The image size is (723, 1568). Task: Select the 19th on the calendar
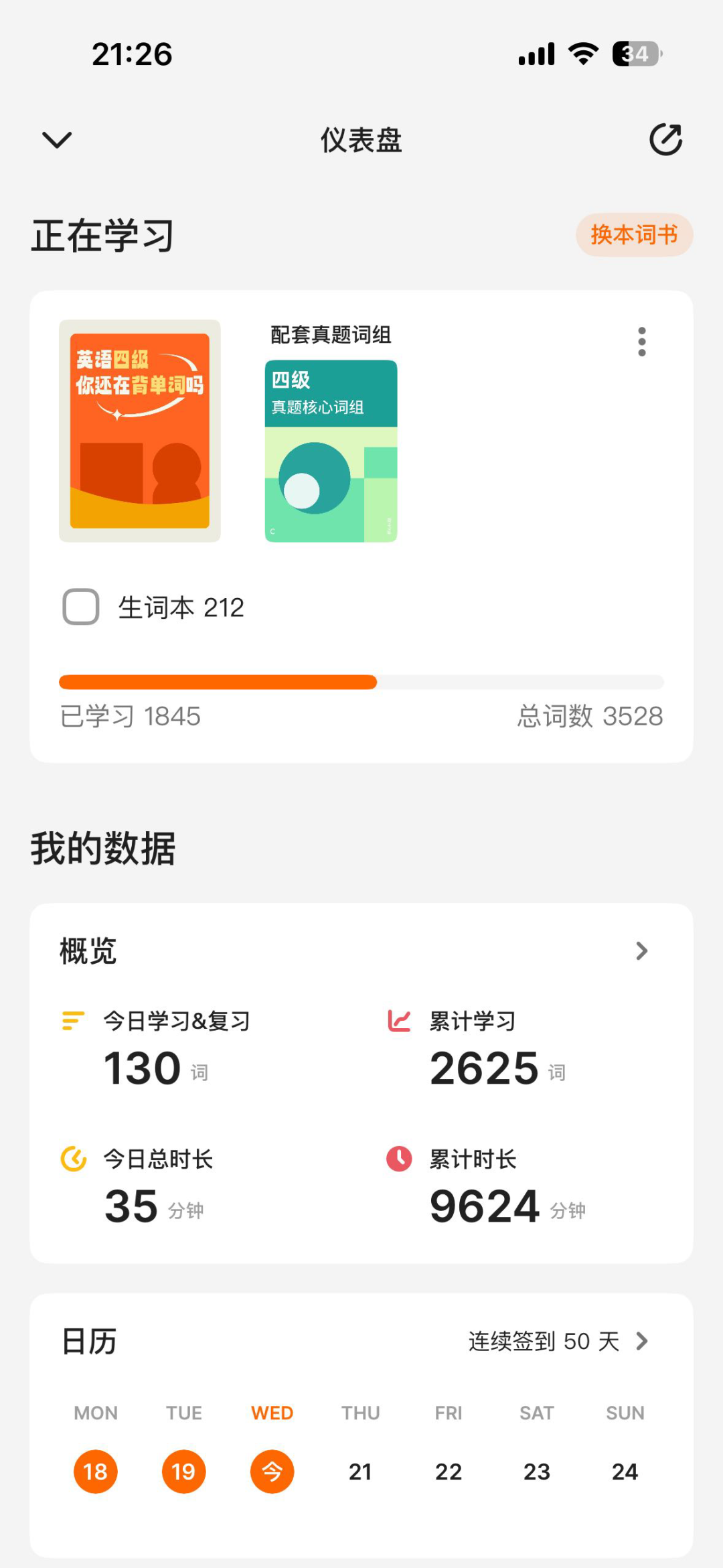183,1472
